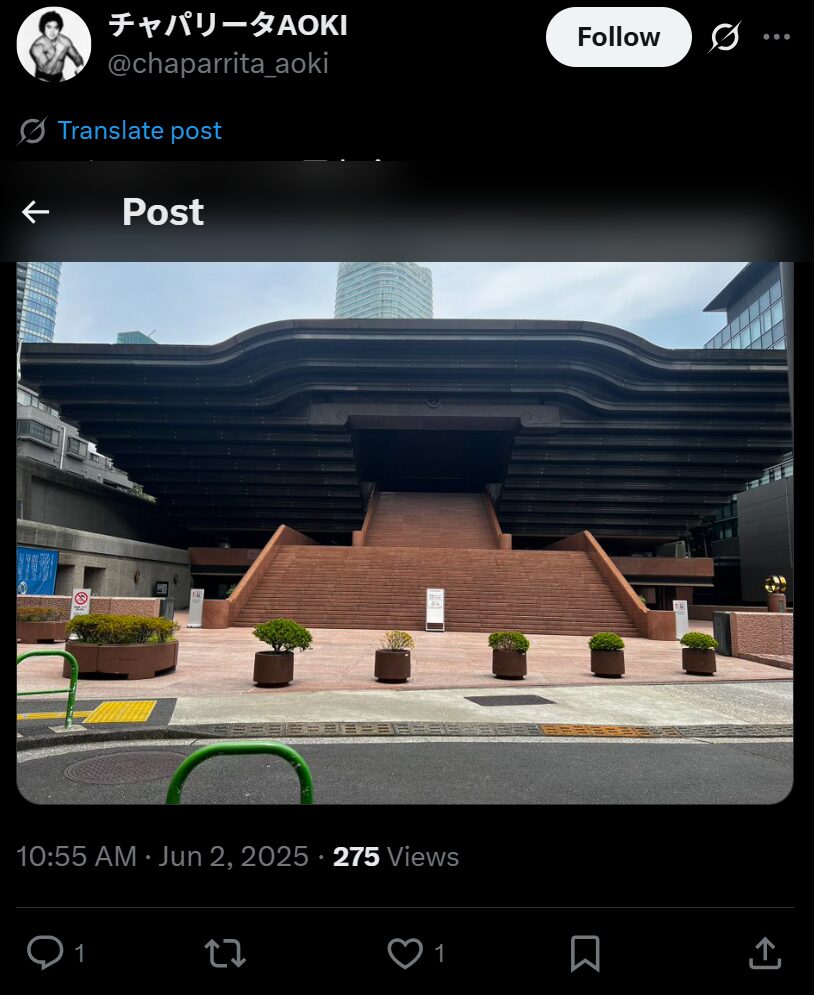Follow チャパリータAOKI
The height and width of the screenshot is (995, 814).
618,37
